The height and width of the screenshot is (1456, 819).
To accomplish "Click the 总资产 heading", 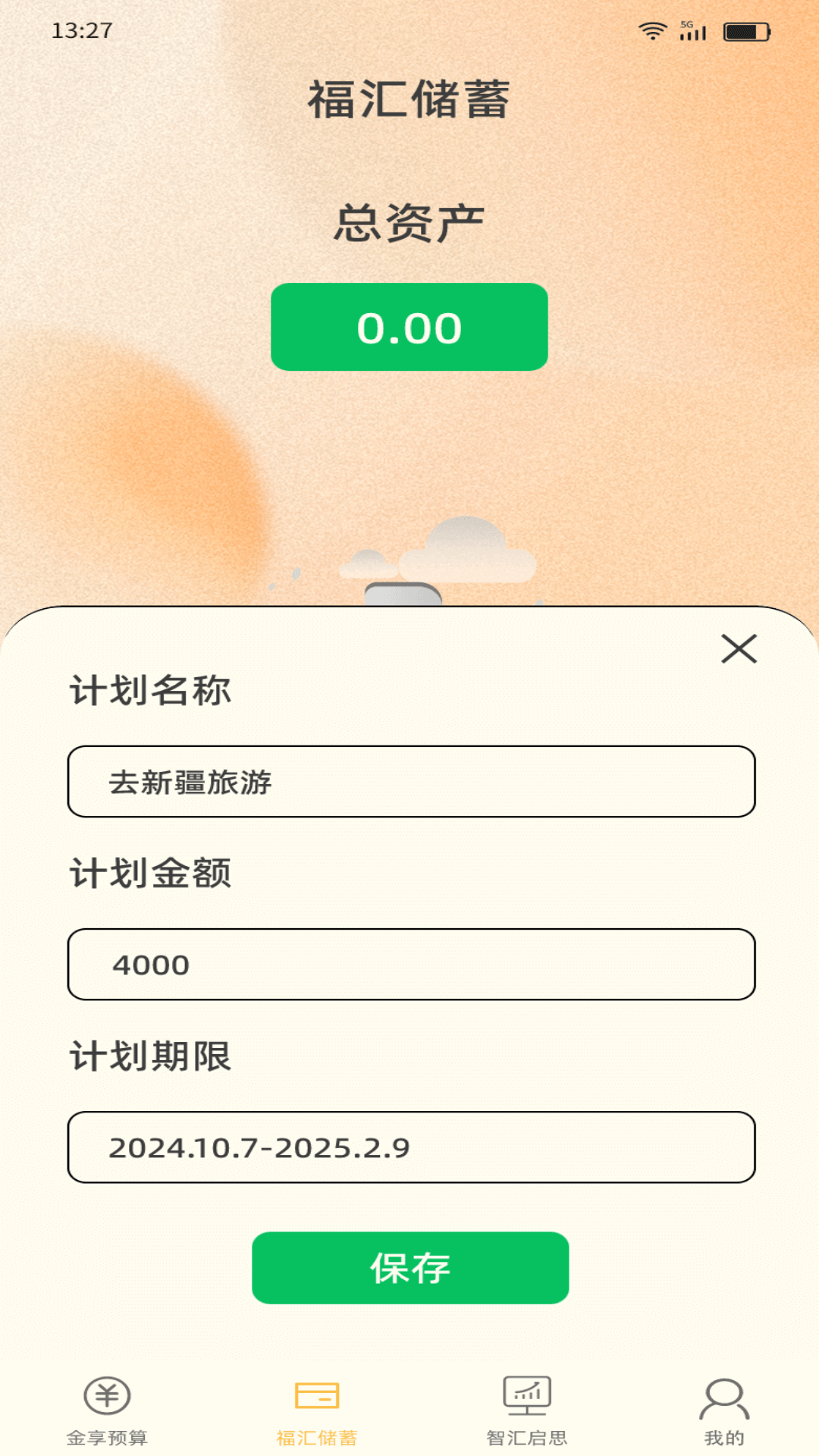I will (409, 221).
